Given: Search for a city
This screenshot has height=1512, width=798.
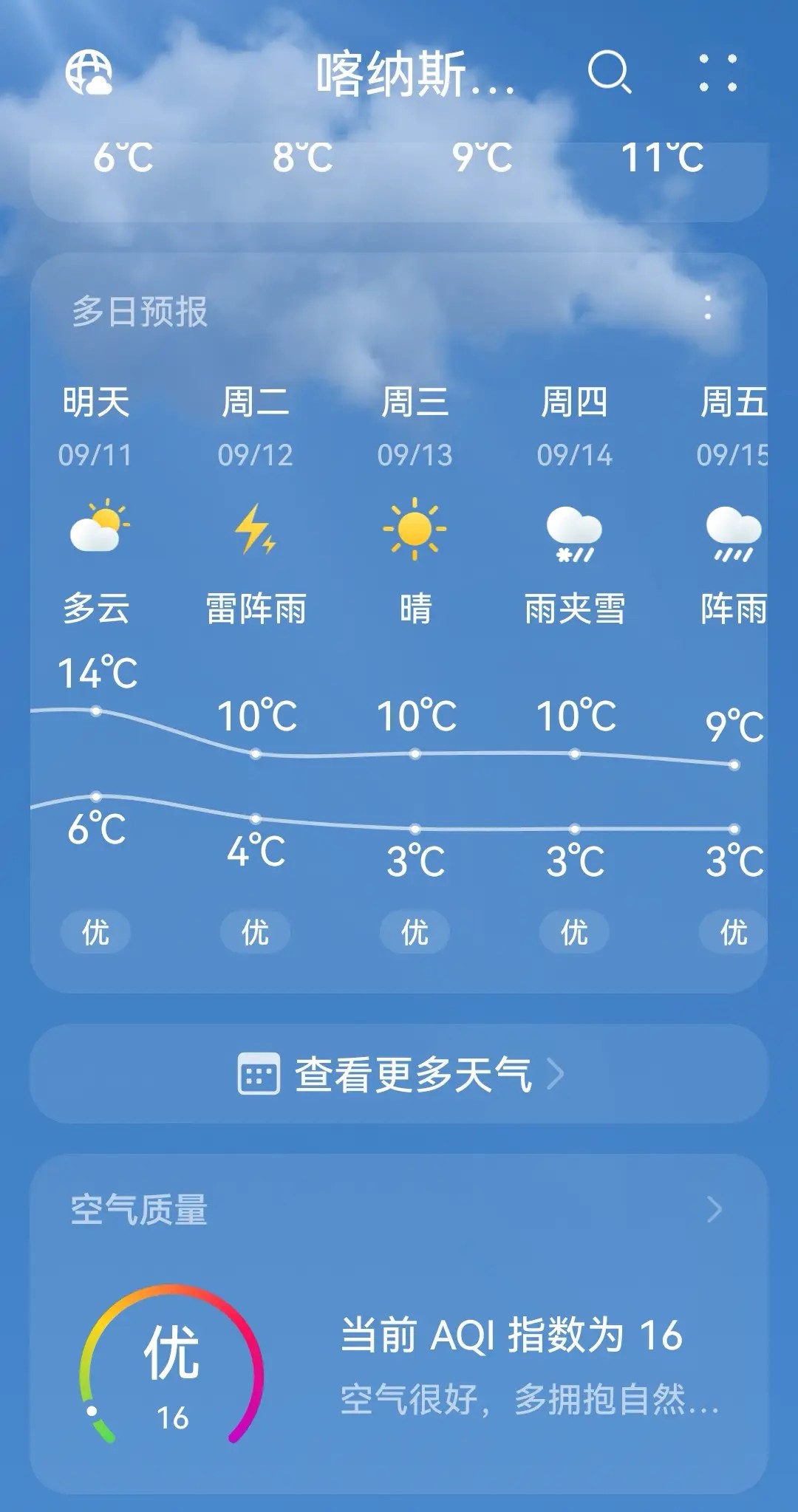Looking at the screenshot, I should (x=609, y=72).
